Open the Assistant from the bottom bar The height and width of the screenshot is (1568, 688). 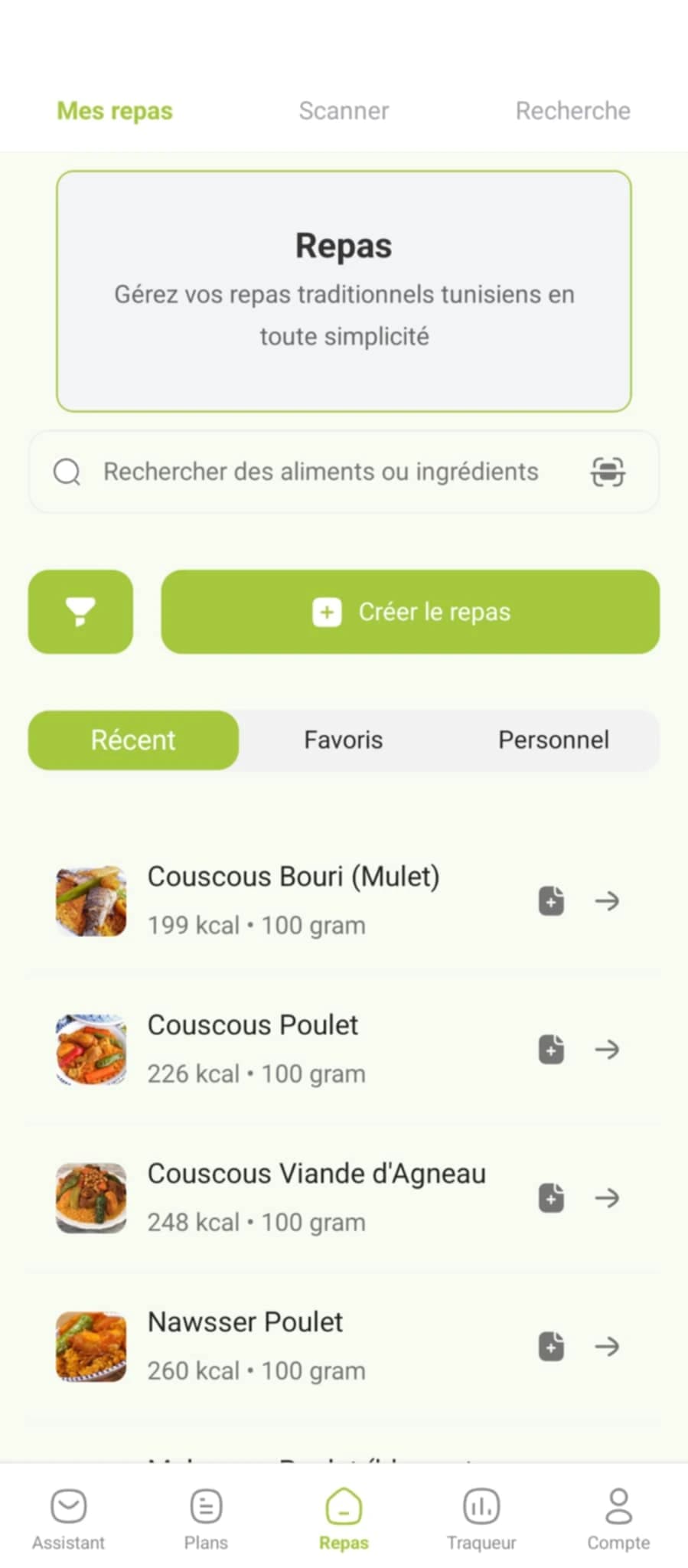point(68,1517)
